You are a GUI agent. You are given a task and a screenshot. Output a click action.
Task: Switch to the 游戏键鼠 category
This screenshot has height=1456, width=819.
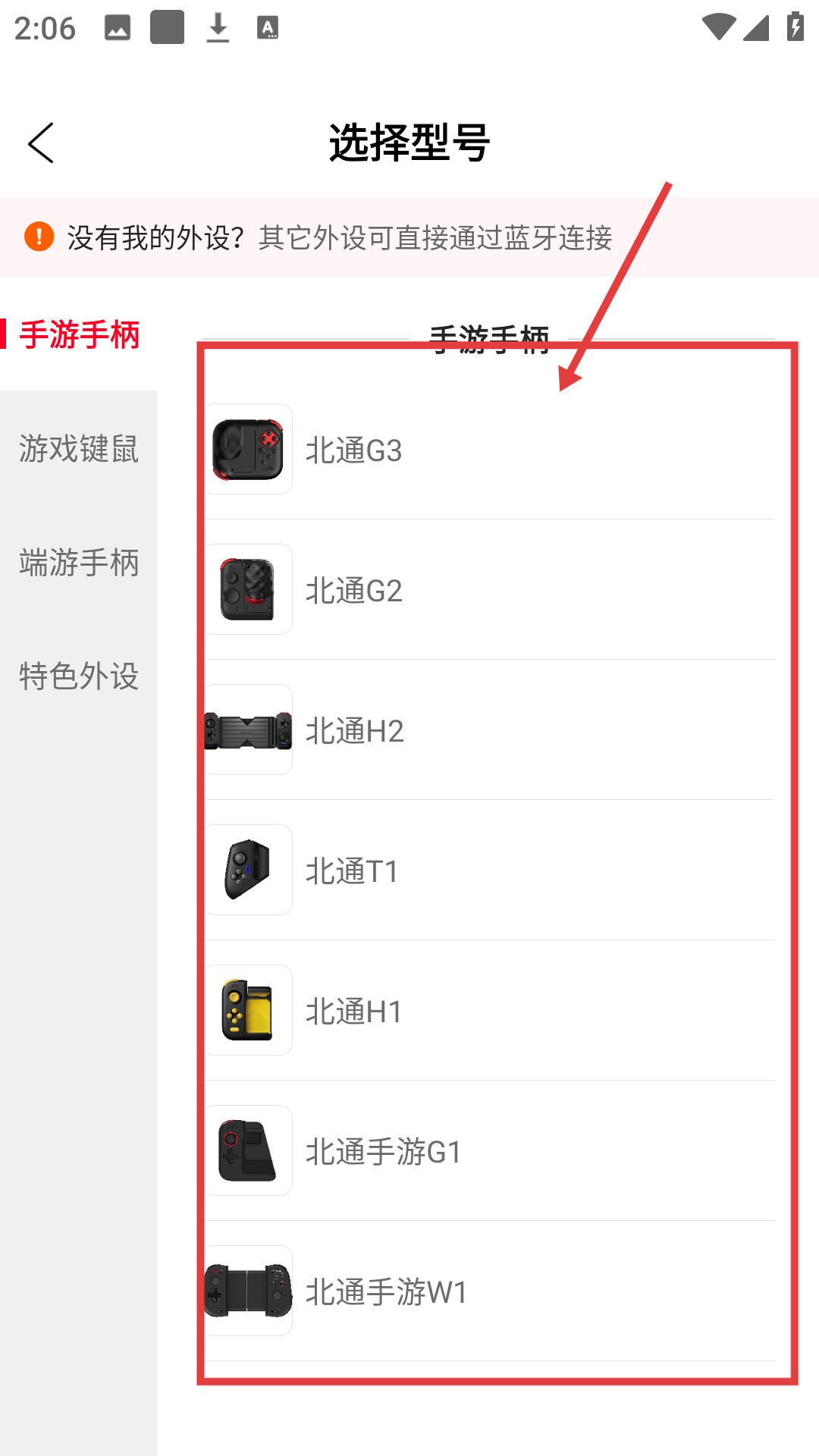[x=79, y=449]
